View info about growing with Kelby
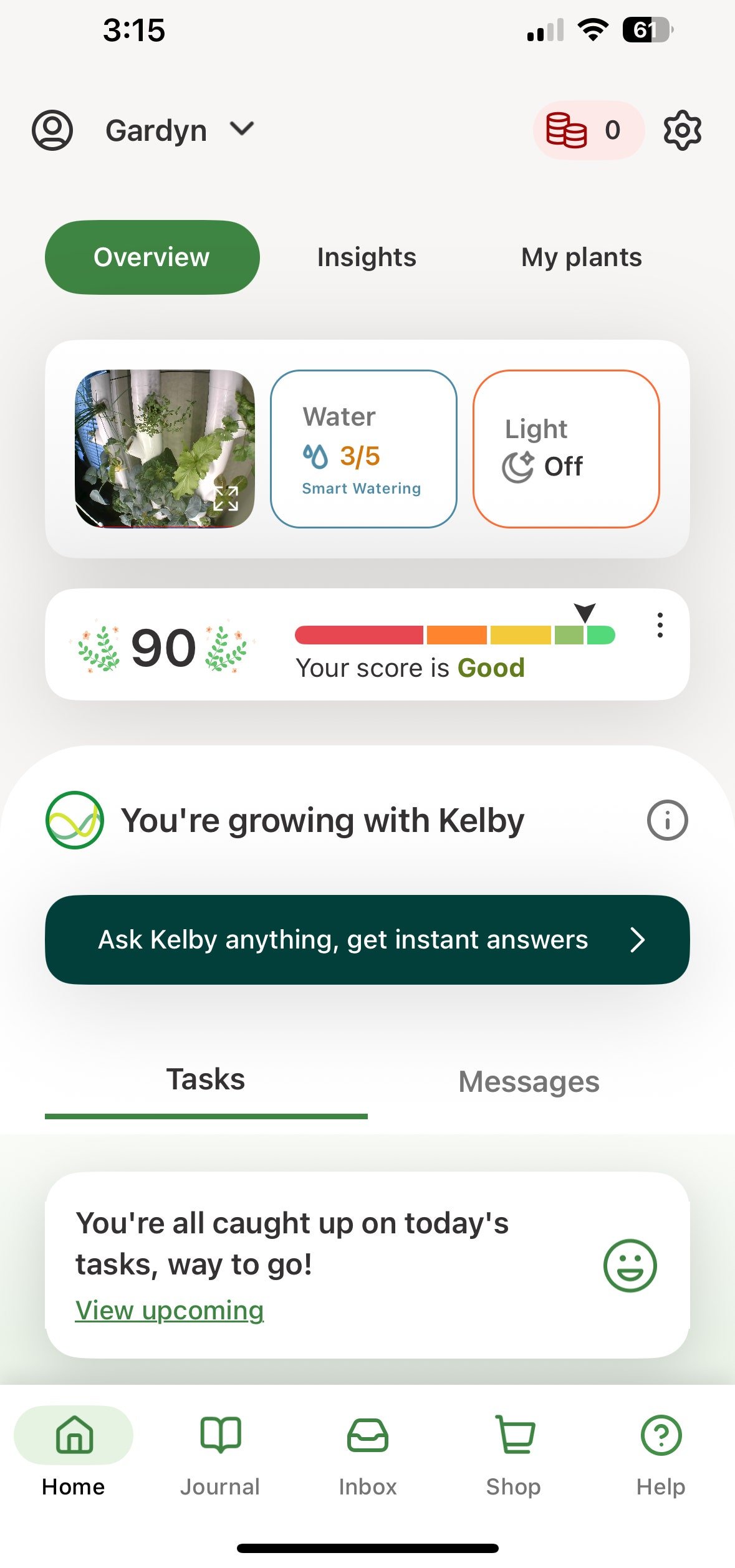This screenshot has height=1568, width=735. (x=667, y=820)
